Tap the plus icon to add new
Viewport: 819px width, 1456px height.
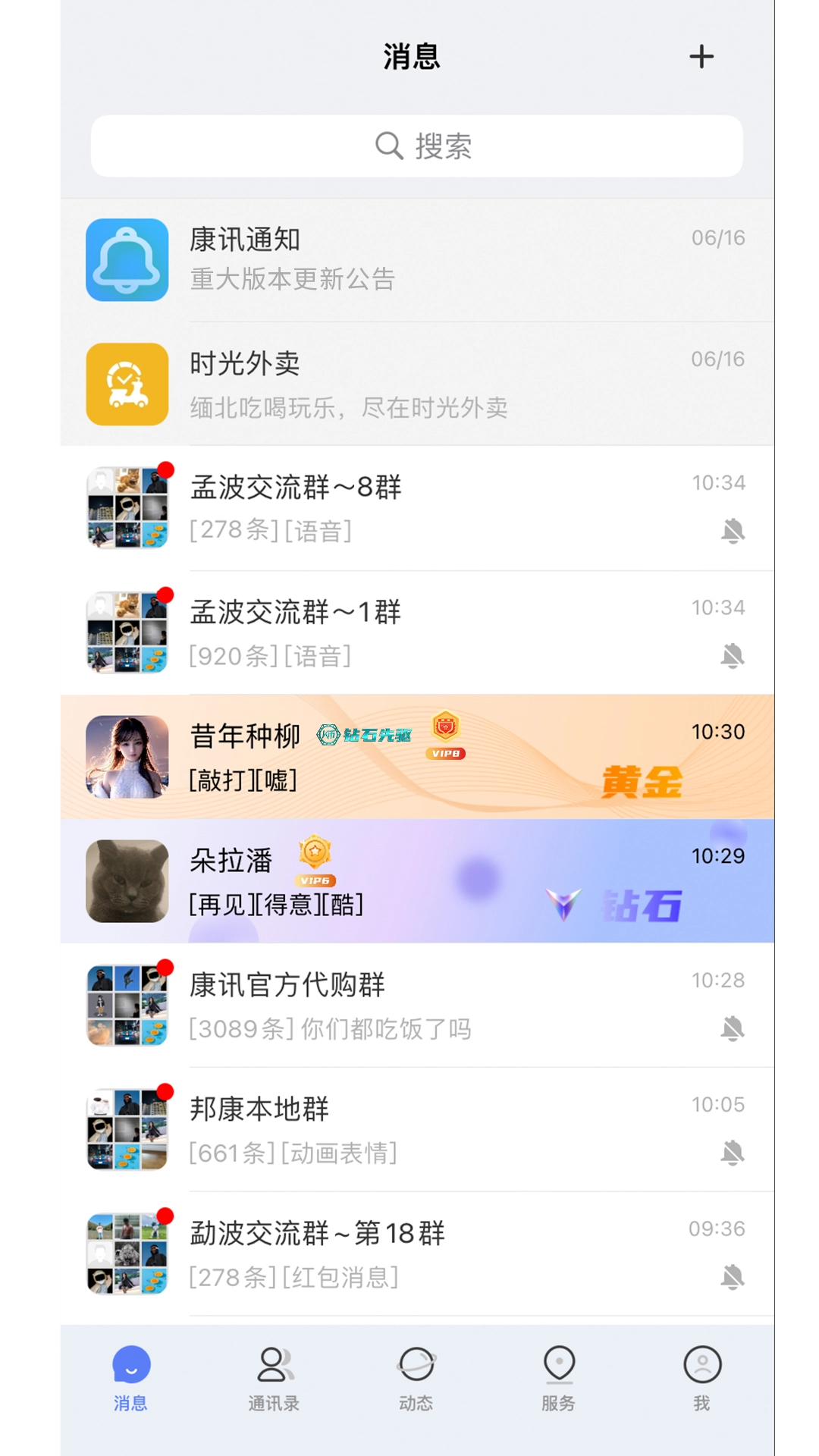pyautogui.click(x=701, y=57)
